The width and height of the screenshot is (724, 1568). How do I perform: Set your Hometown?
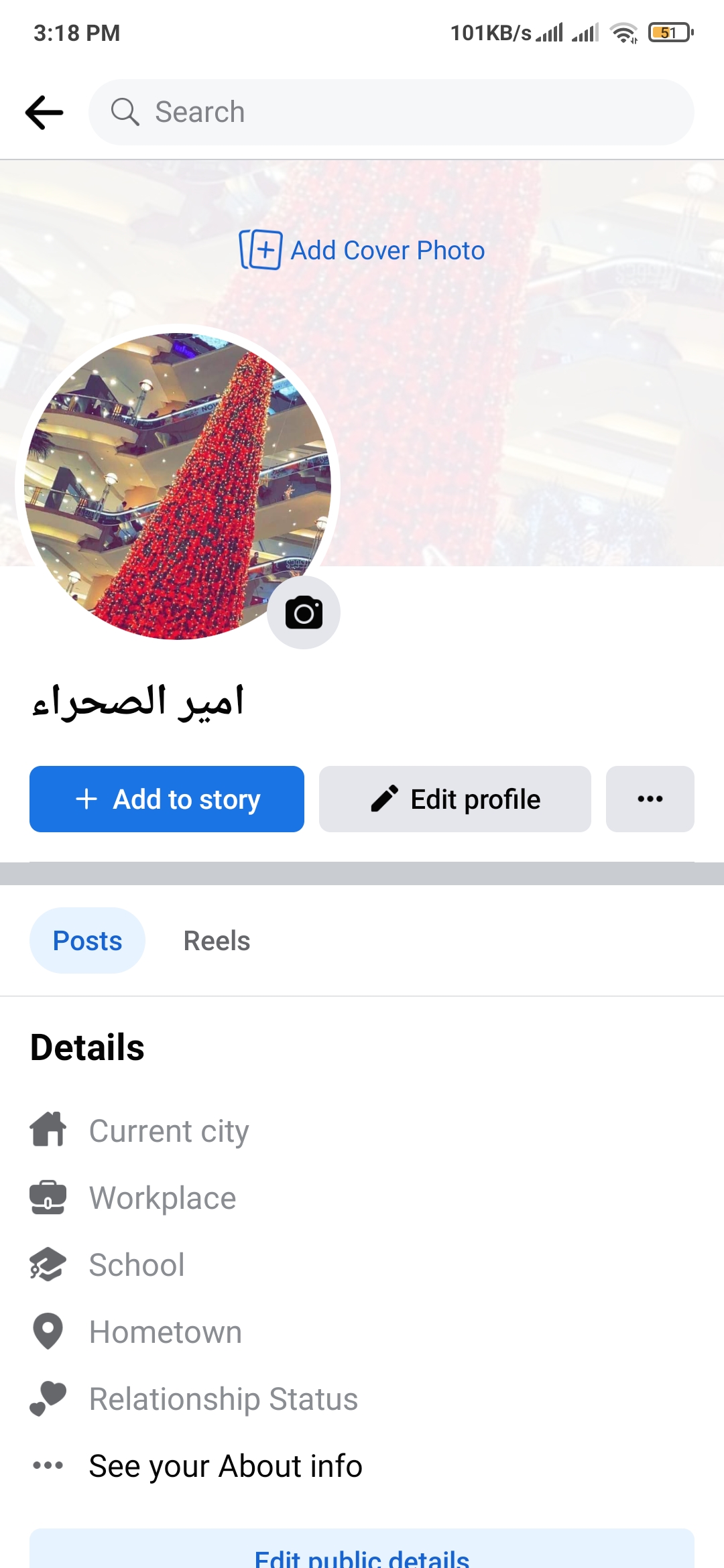point(166,1332)
